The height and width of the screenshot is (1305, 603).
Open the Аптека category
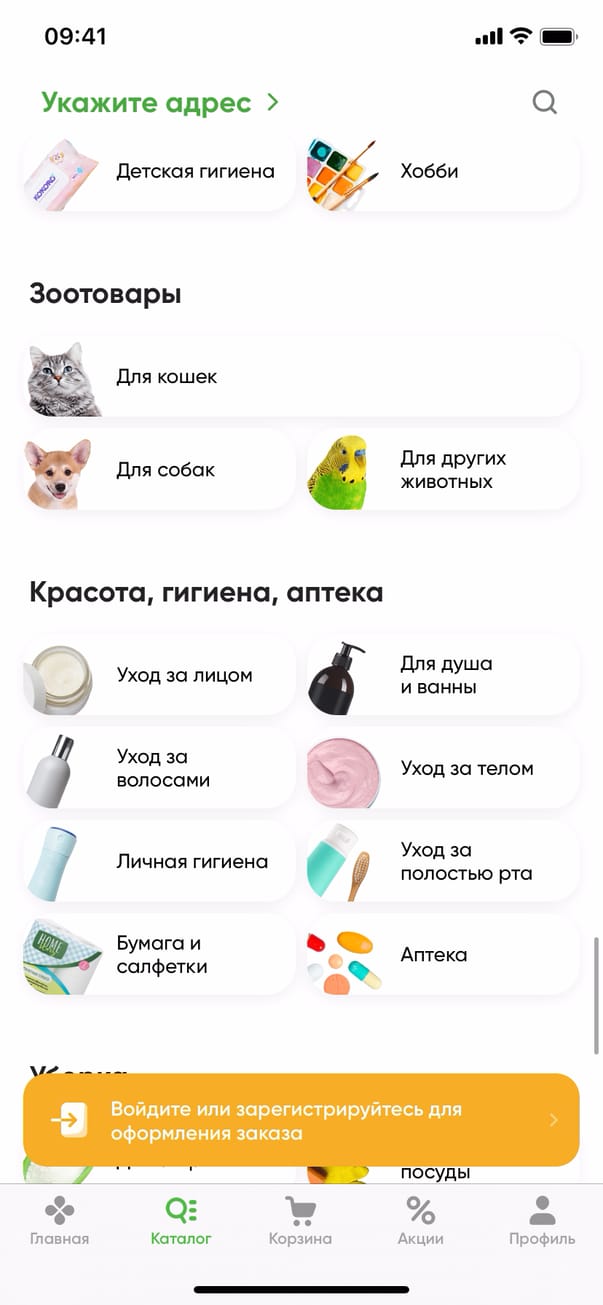(443, 954)
